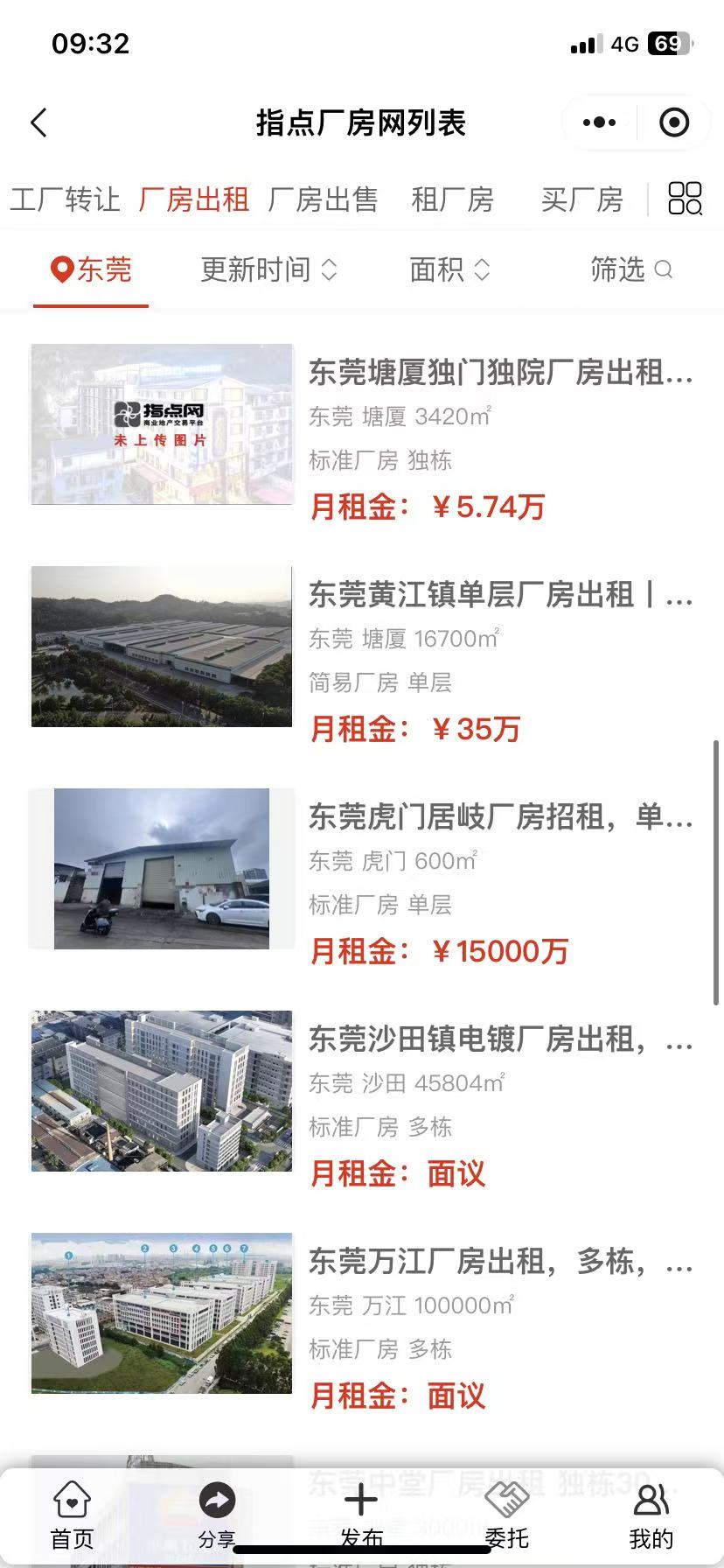Image resolution: width=724 pixels, height=1568 pixels.
Task: Sort listings by 更新时间
Action: 268,269
